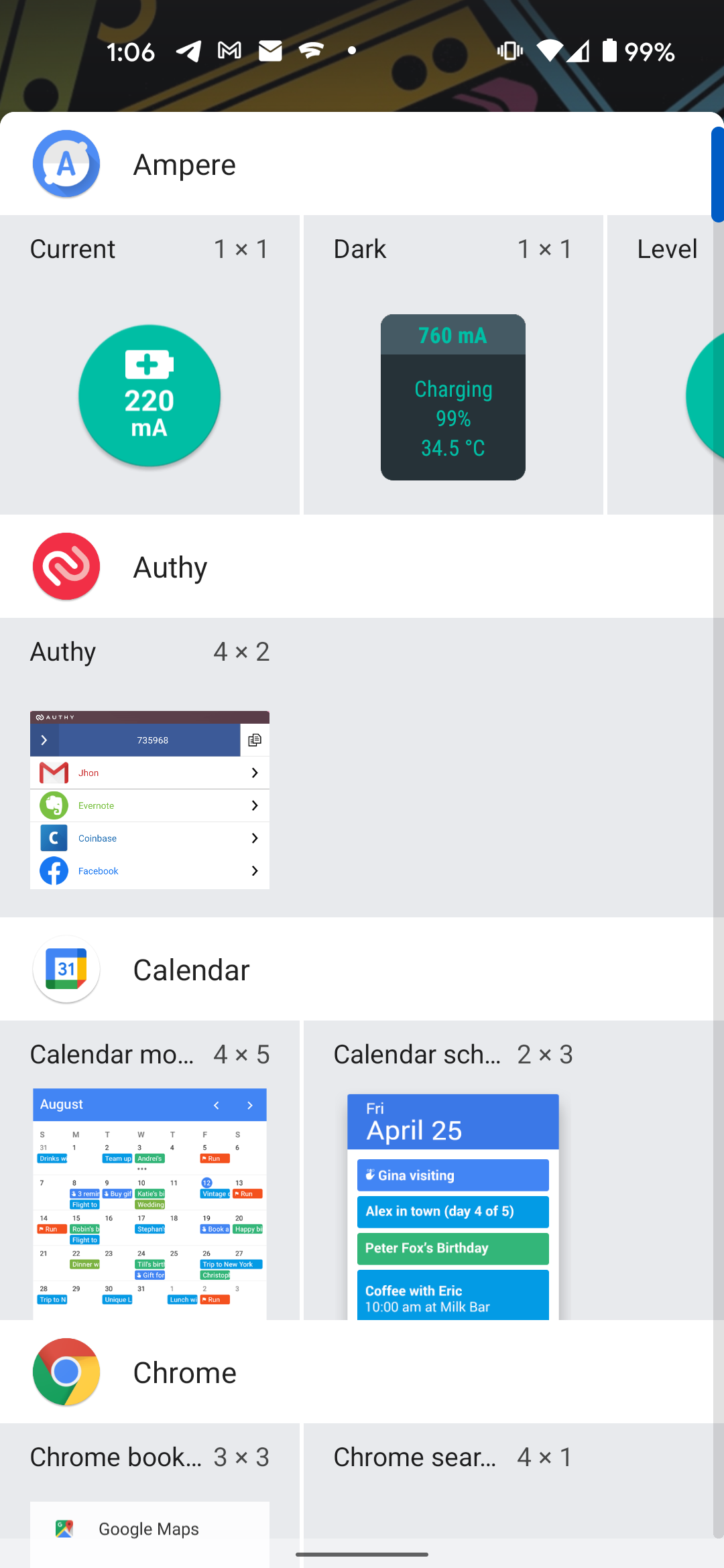Click the next-month arrow on the August calendar
The height and width of the screenshot is (1568, 724).
249,1104
